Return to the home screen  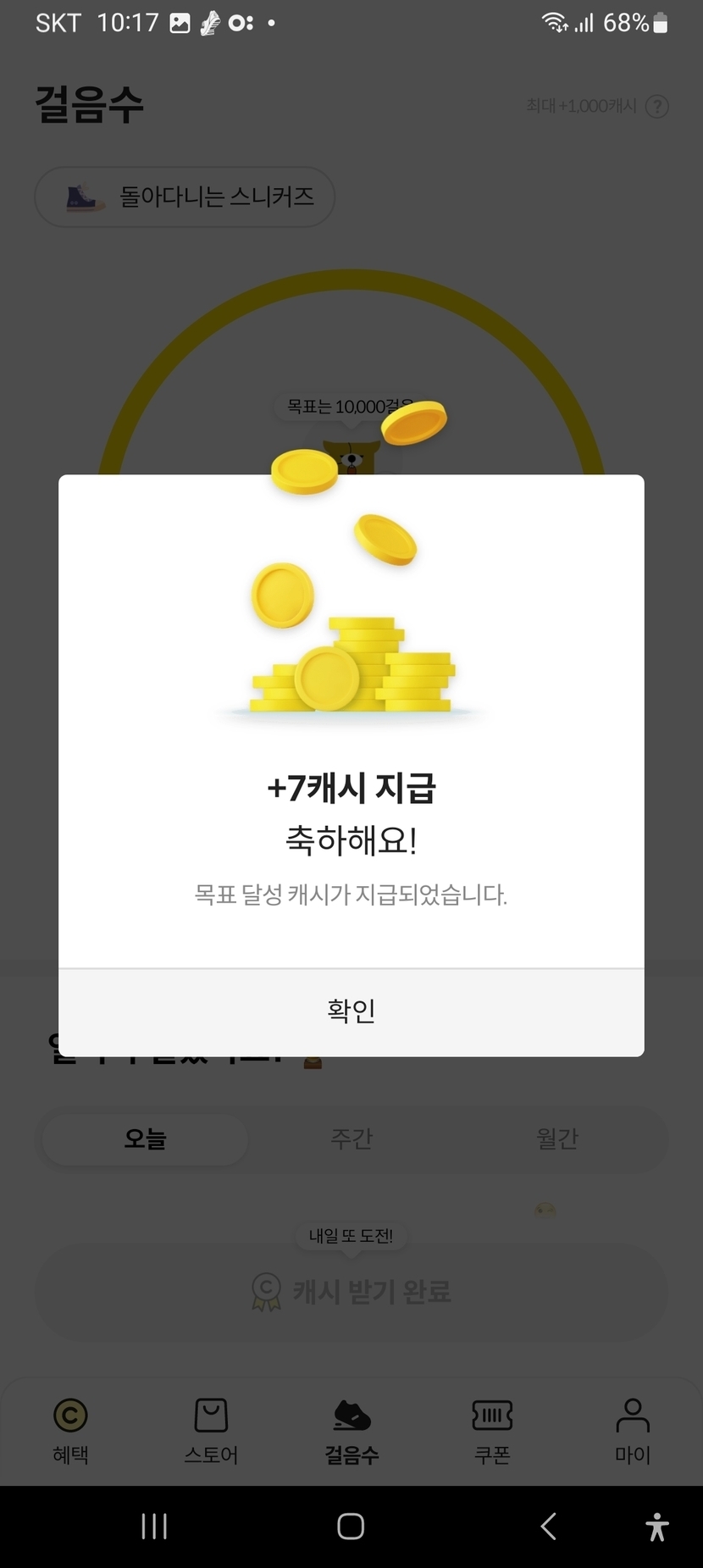point(351,1526)
